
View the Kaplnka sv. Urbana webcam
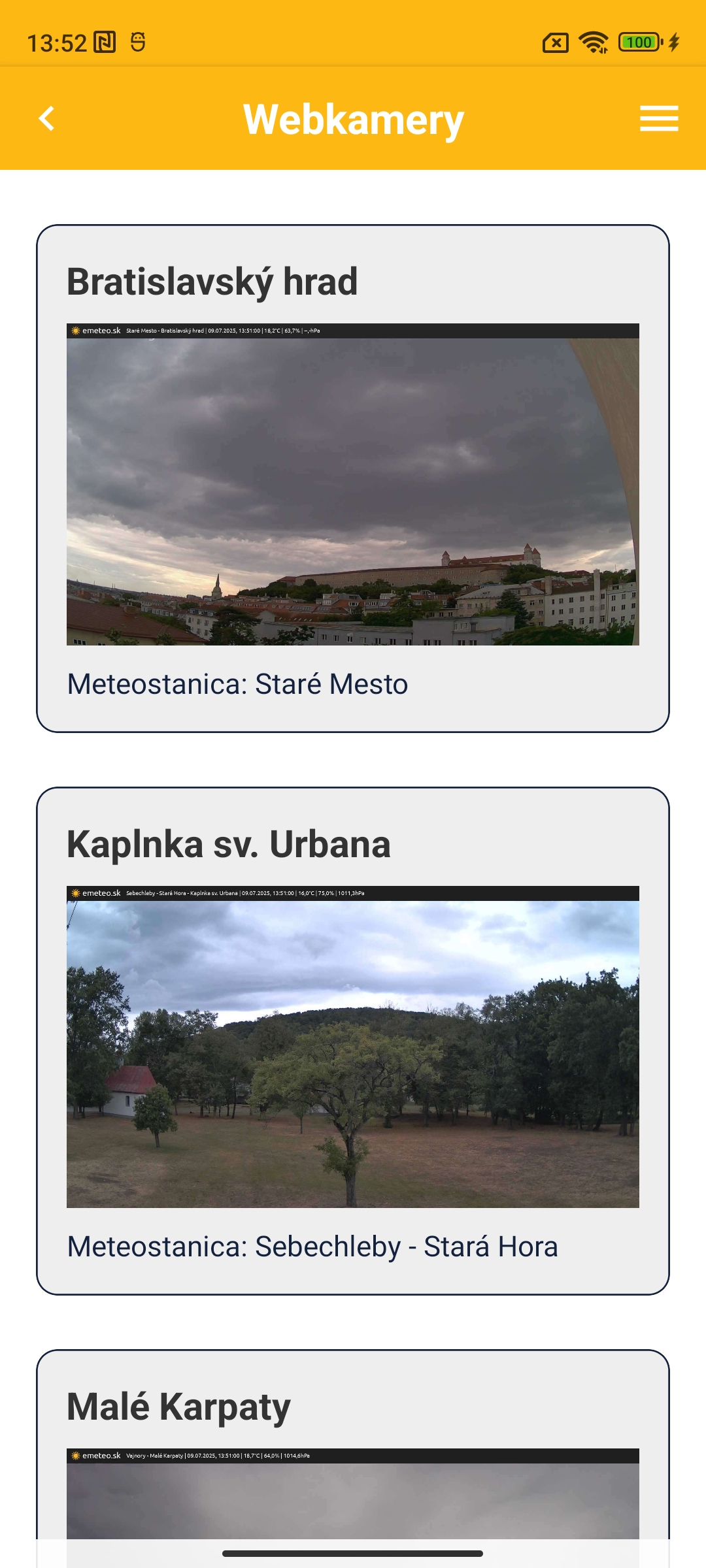click(x=353, y=1045)
